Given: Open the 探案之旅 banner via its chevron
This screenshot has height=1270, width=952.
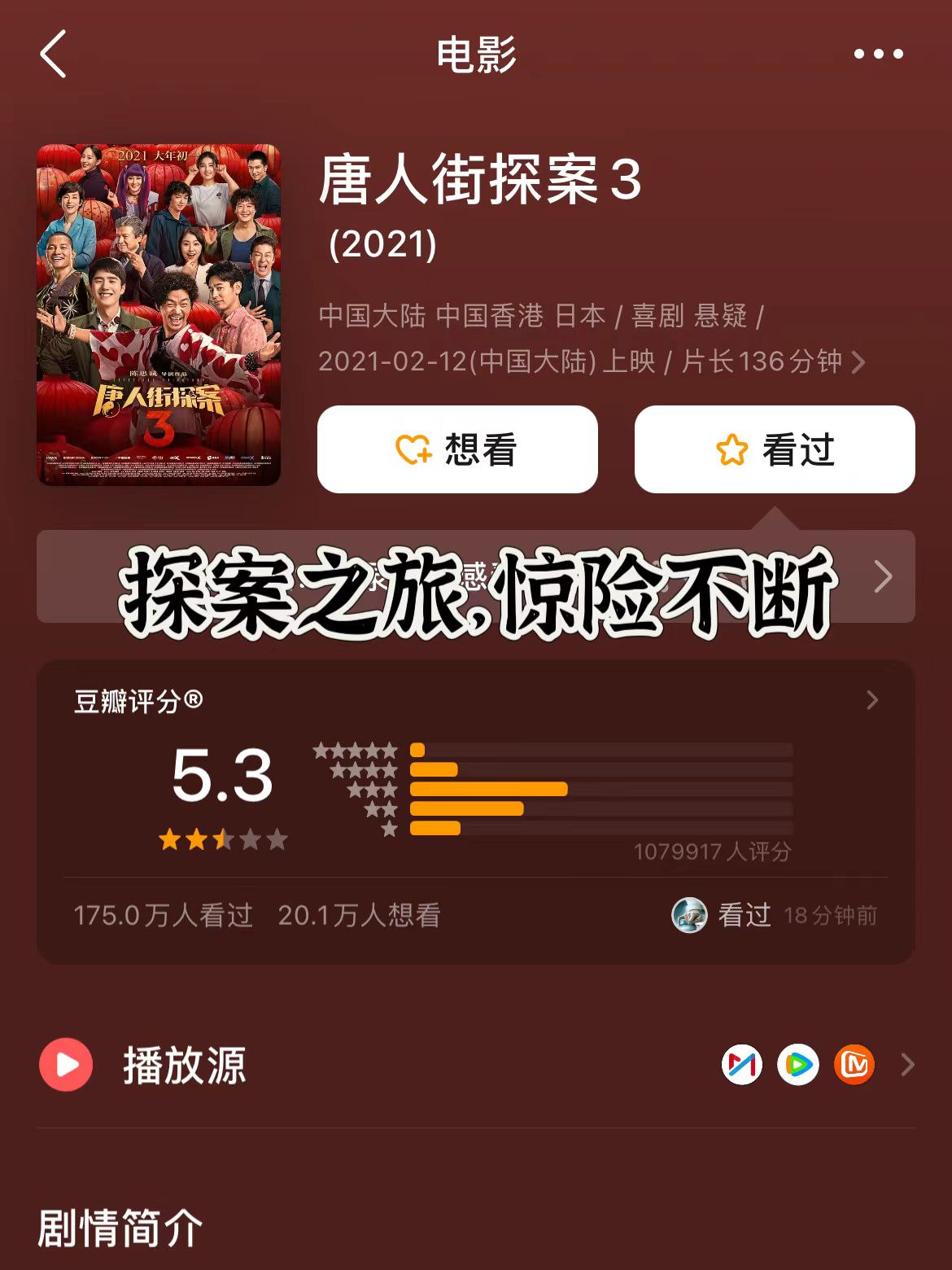Looking at the screenshot, I should (881, 576).
